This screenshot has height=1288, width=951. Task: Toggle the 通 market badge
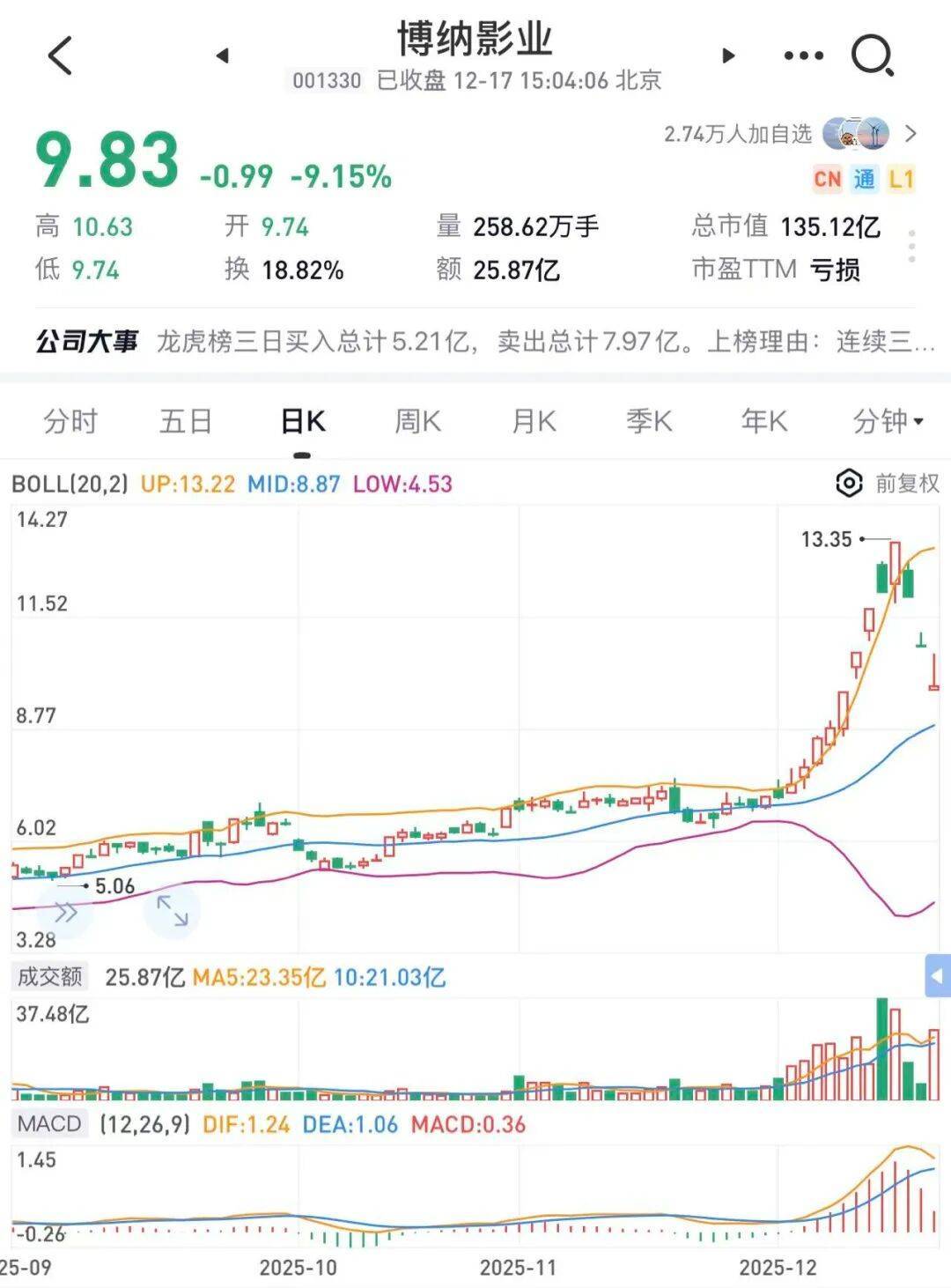tap(864, 179)
